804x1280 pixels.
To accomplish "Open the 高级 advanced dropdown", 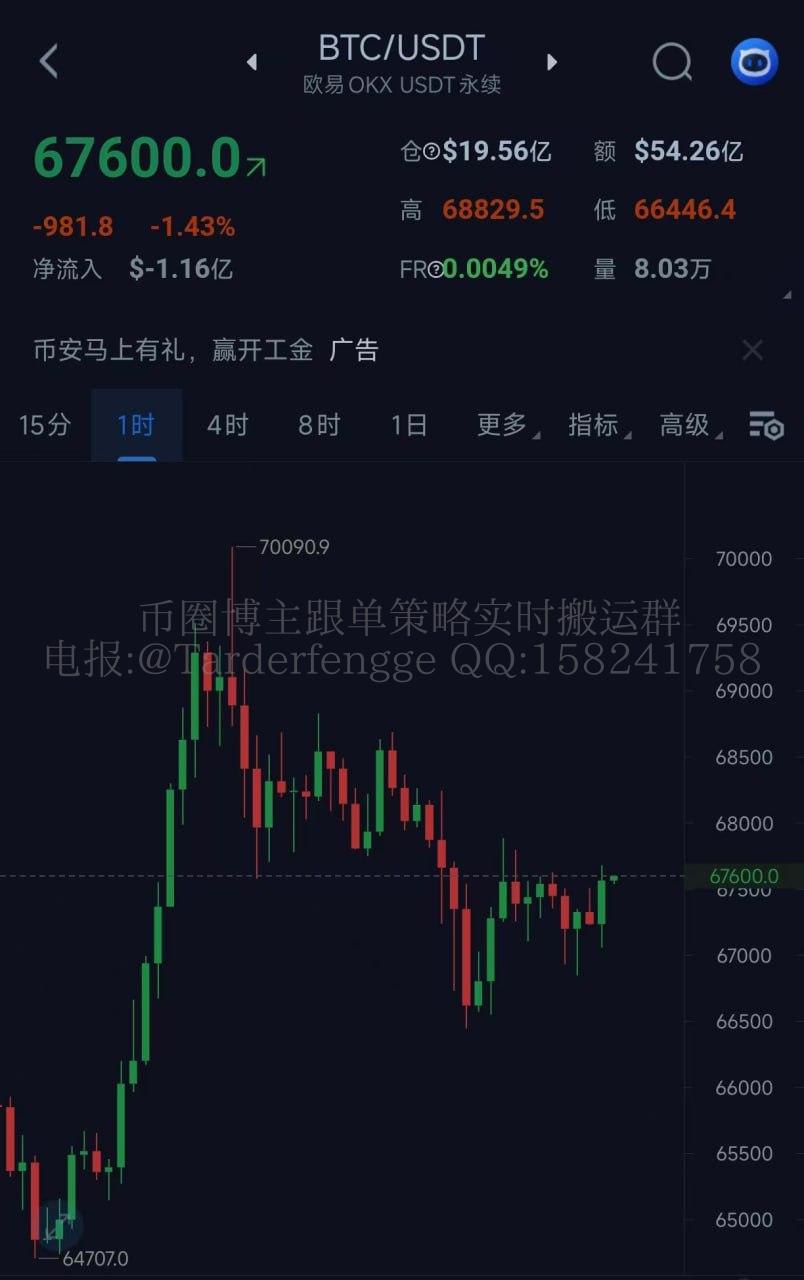I will click(688, 425).
